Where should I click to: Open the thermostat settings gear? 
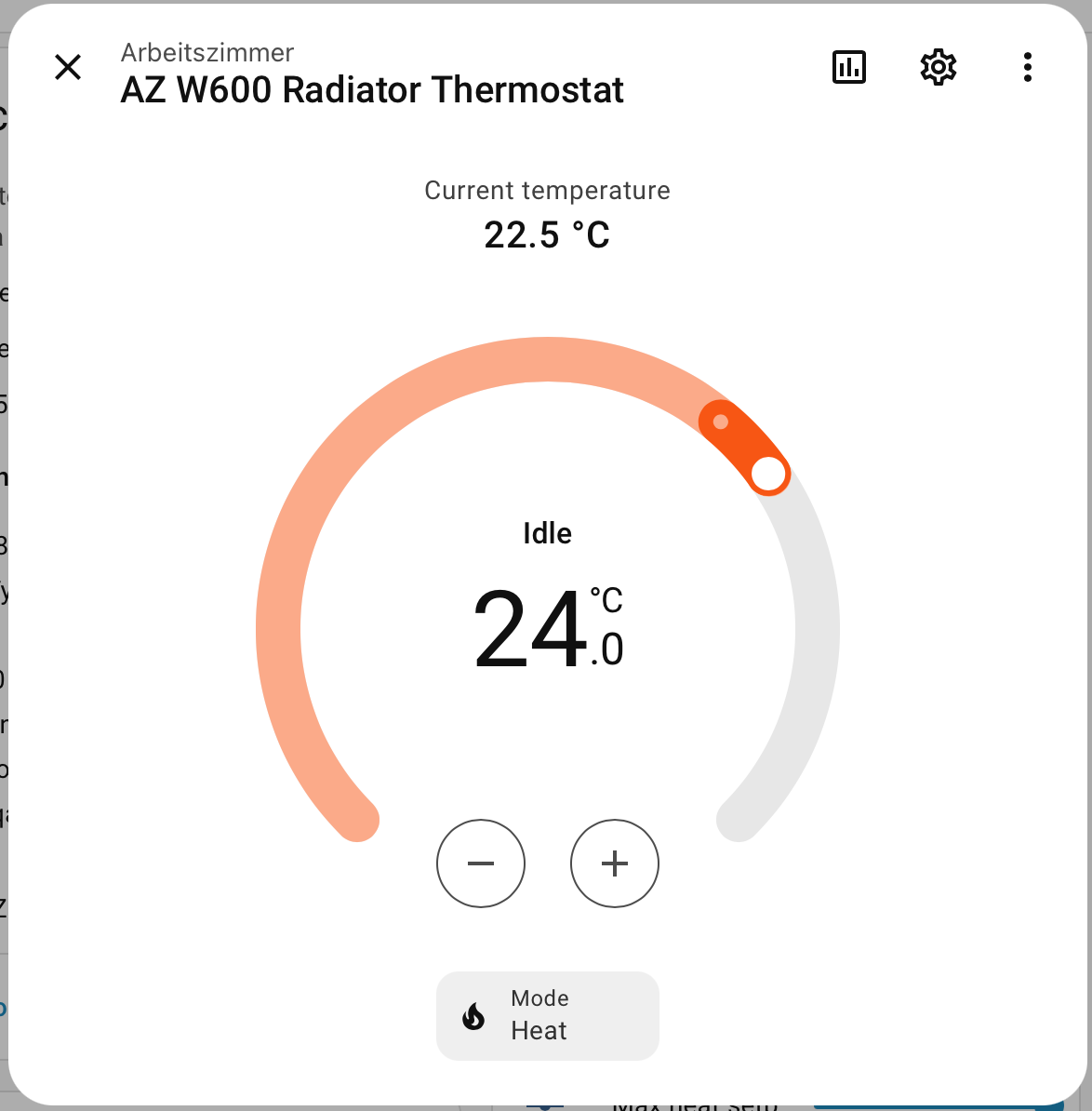[x=938, y=67]
